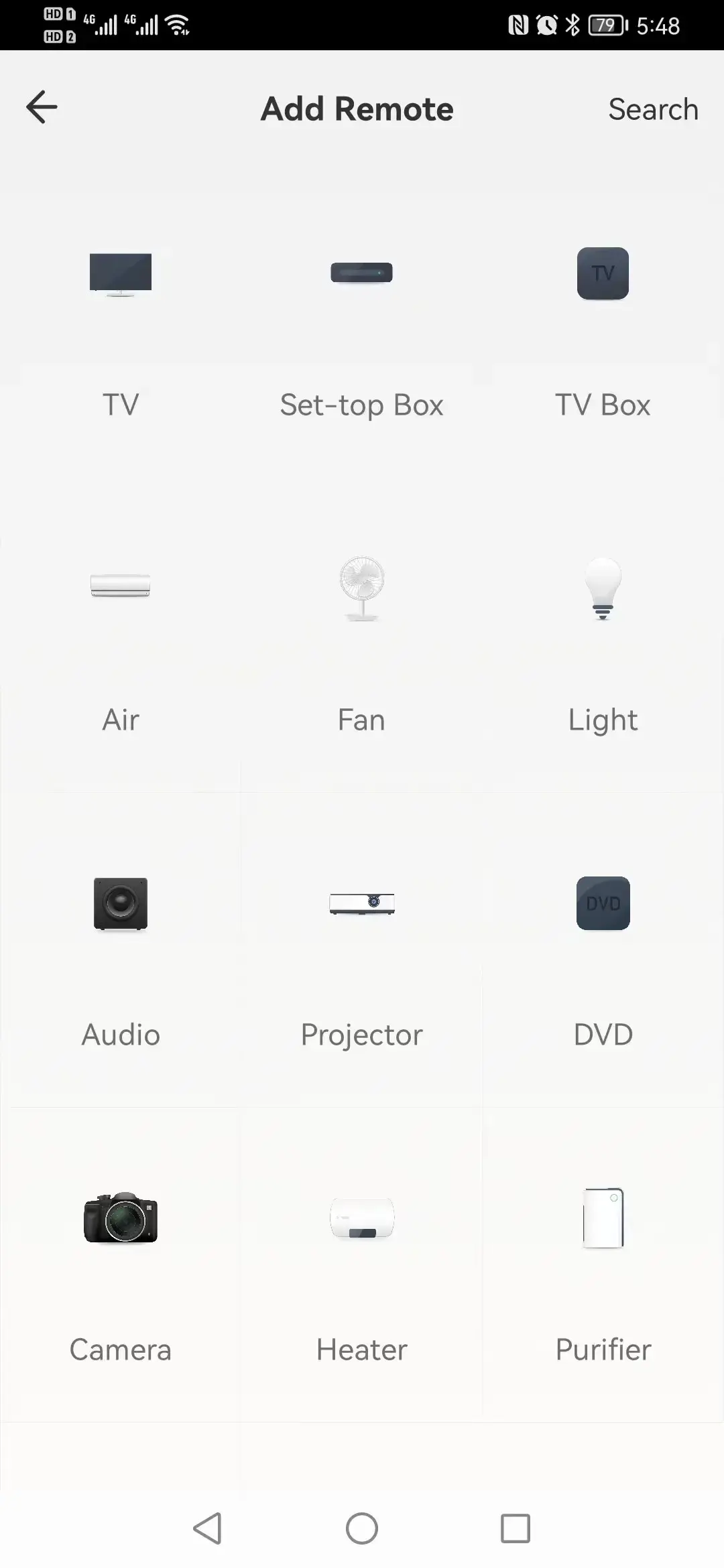Add an Air conditioner remote
This screenshot has width=724, height=1568.
point(121,637)
